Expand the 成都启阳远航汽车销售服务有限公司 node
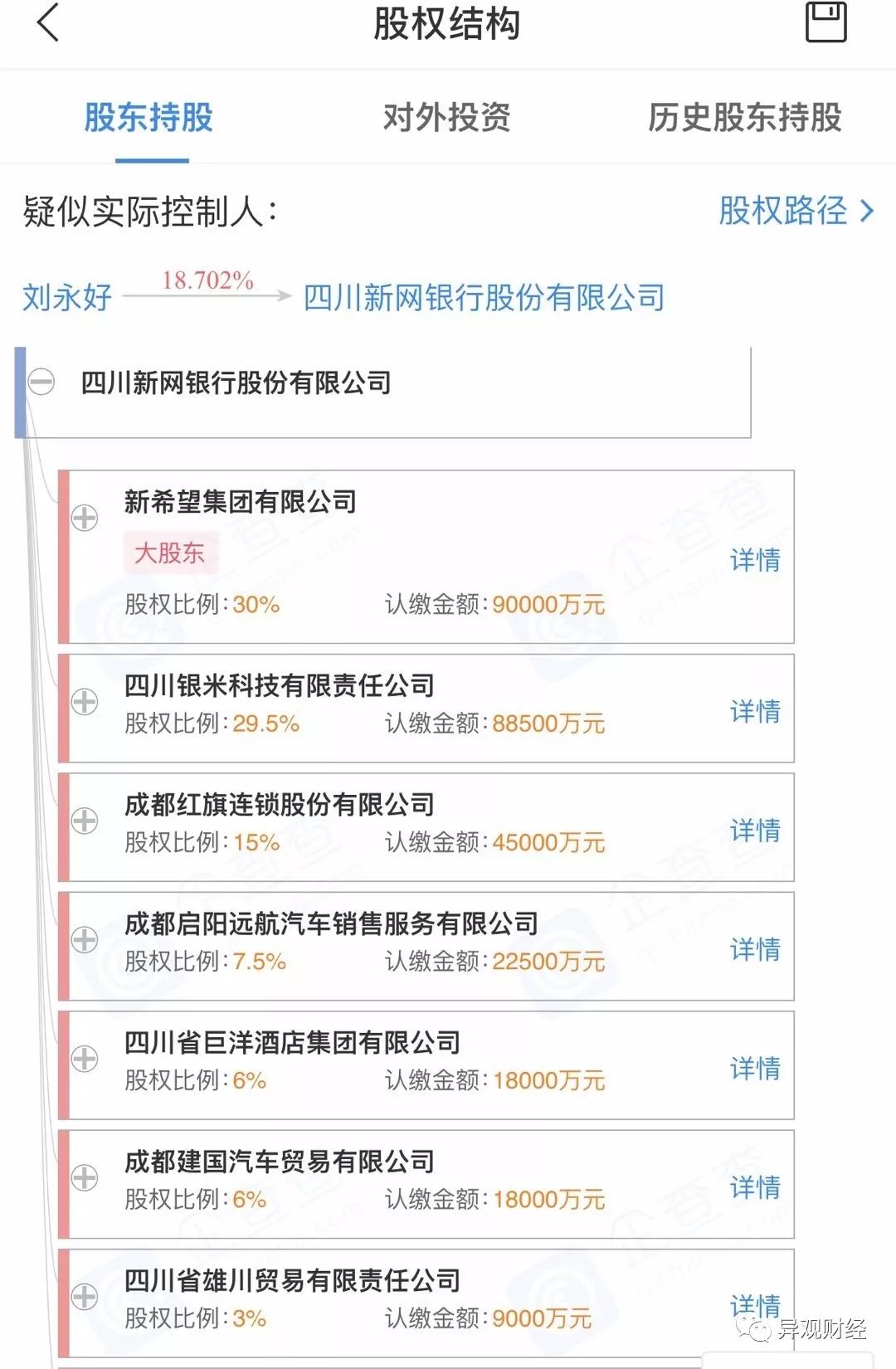This screenshot has width=896, height=1369. coord(85,940)
